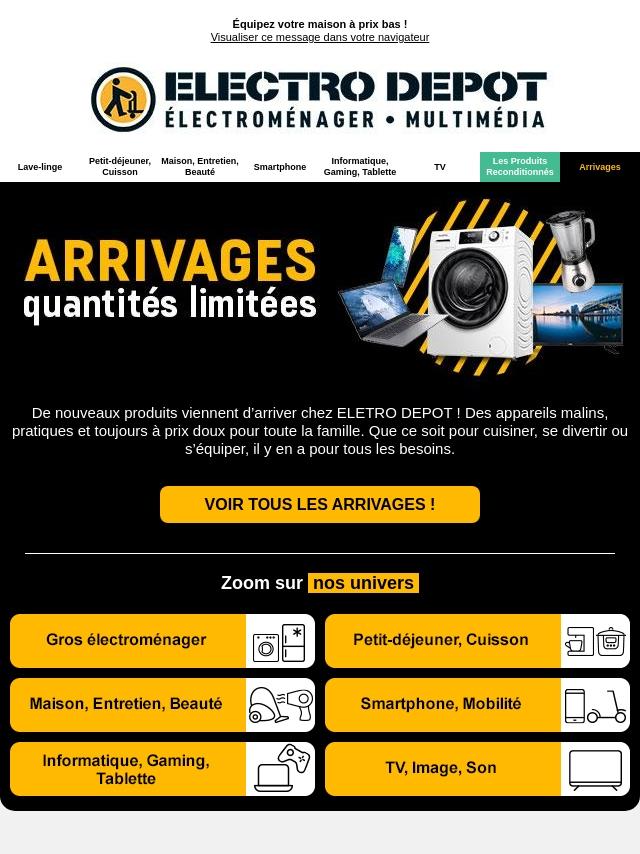Open Informatique, Gaming, Tablette in top menu
The image size is (640, 854).
[360, 167]
